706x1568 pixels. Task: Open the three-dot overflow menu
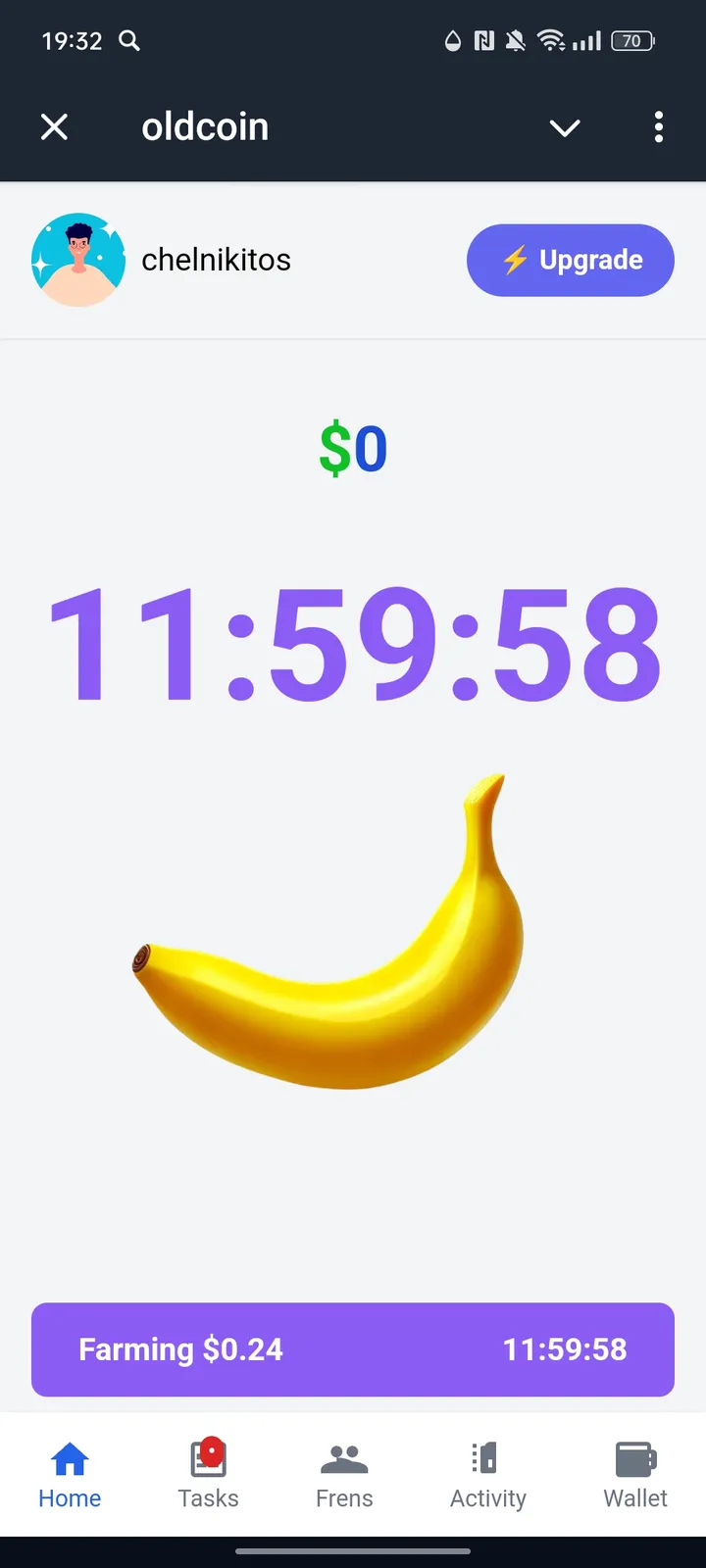[x=658, y=127]
